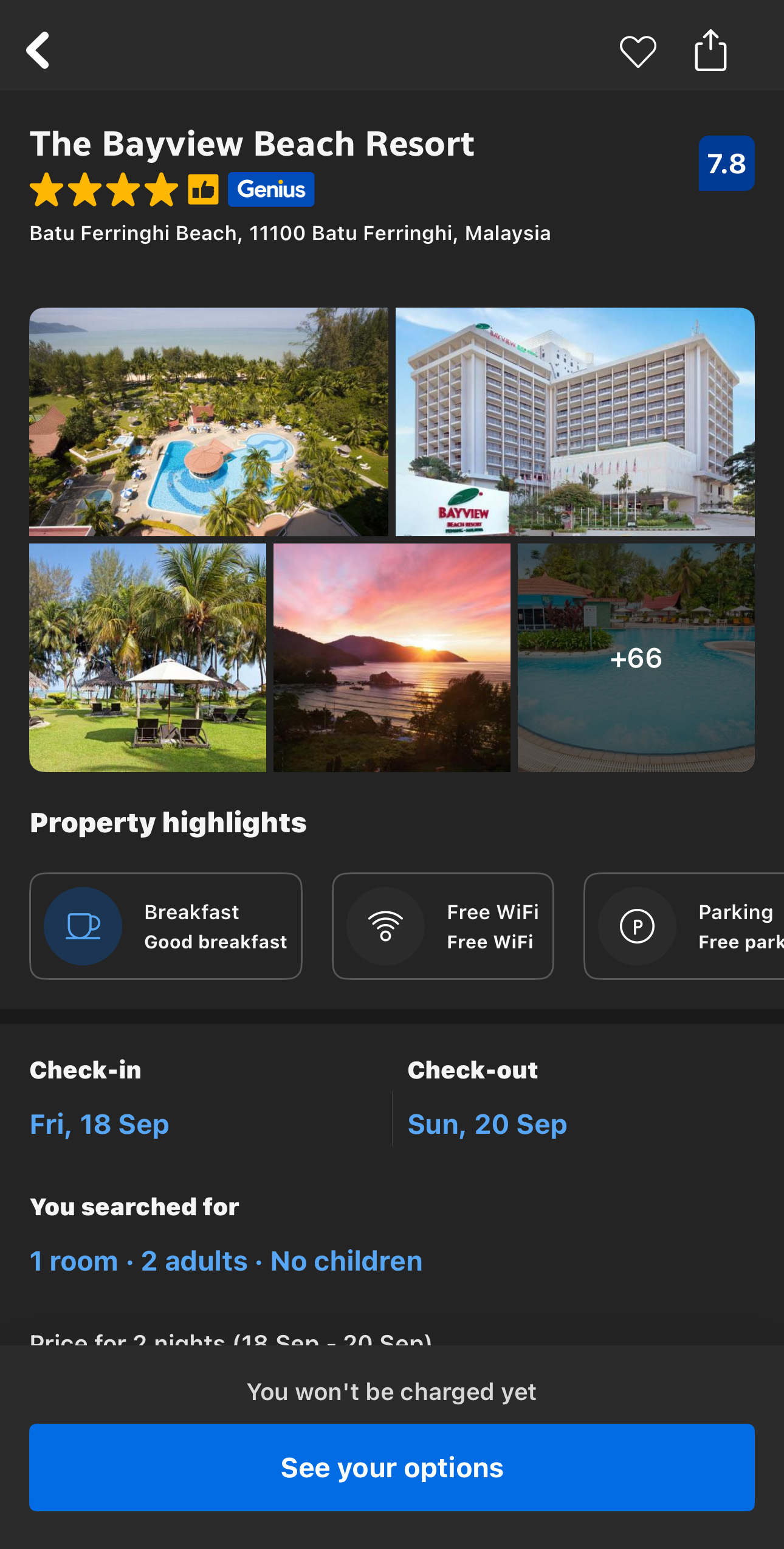The height and width of the screenshot is (1549, 784).
Task: Select the Parking highlight card
Action: (x=684, y=926)
